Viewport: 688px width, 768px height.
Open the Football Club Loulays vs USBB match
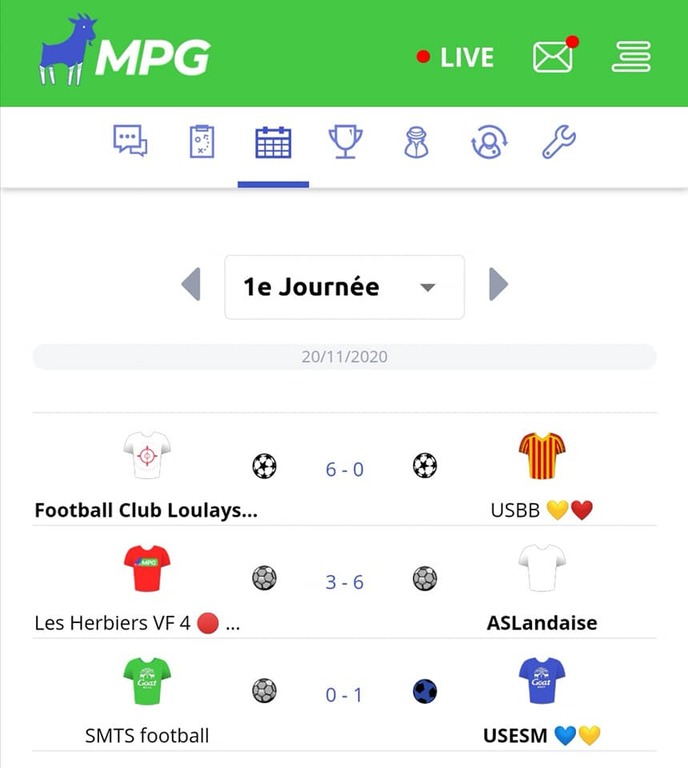click(x=344, y=469)
